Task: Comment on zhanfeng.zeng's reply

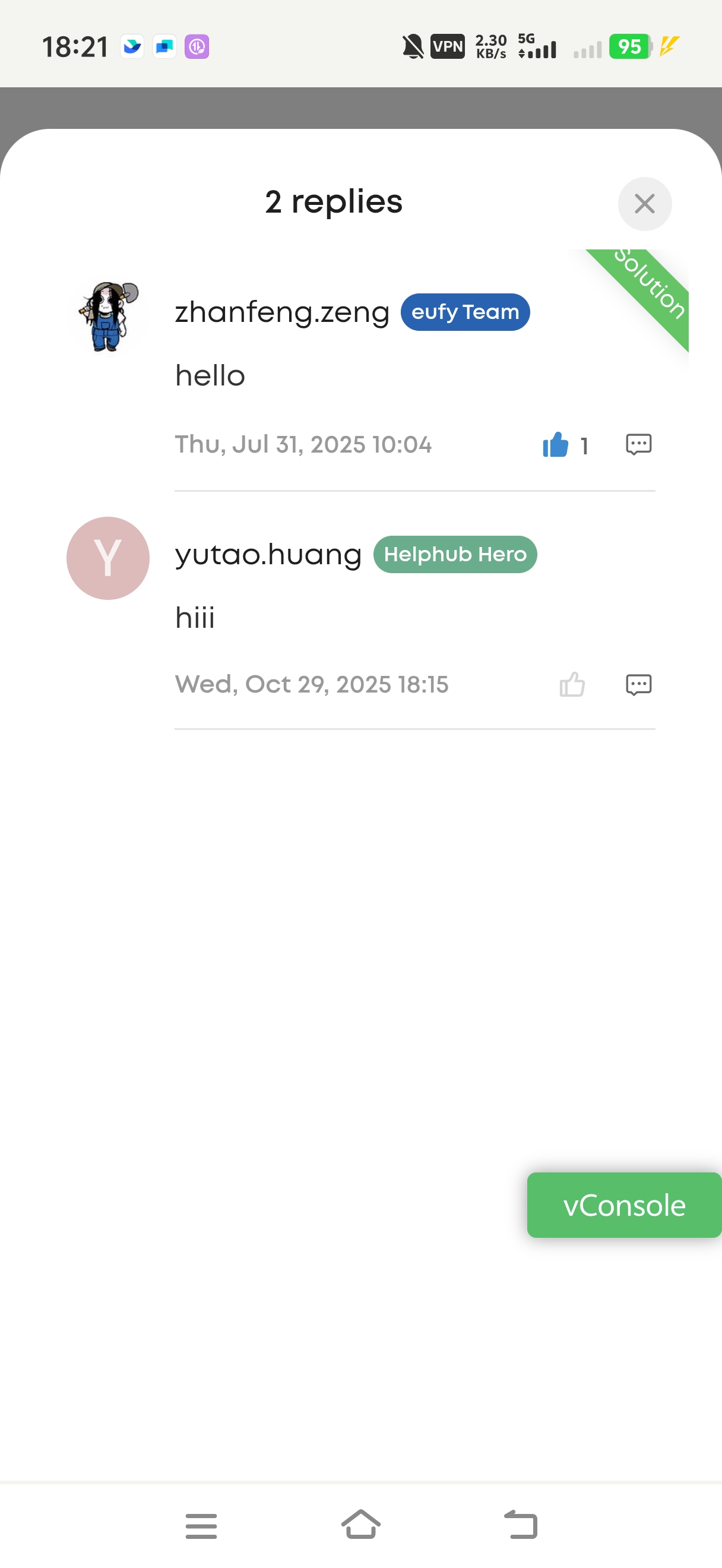Action: coord(638,444)
